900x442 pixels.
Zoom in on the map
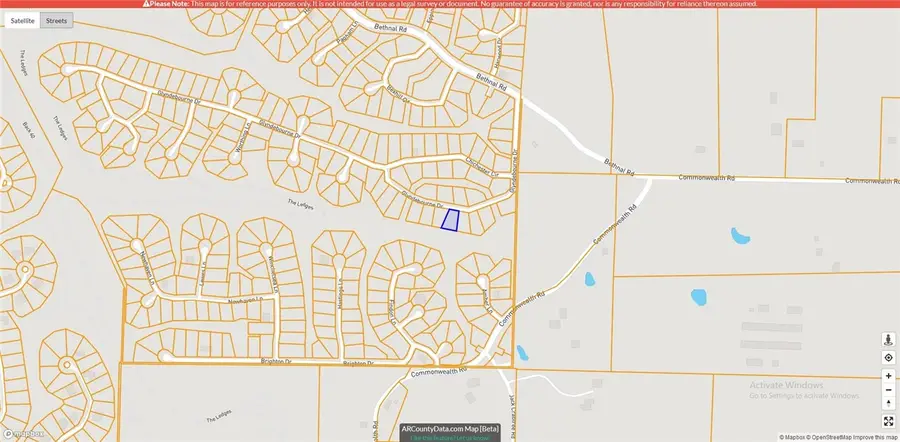[888, 376]
